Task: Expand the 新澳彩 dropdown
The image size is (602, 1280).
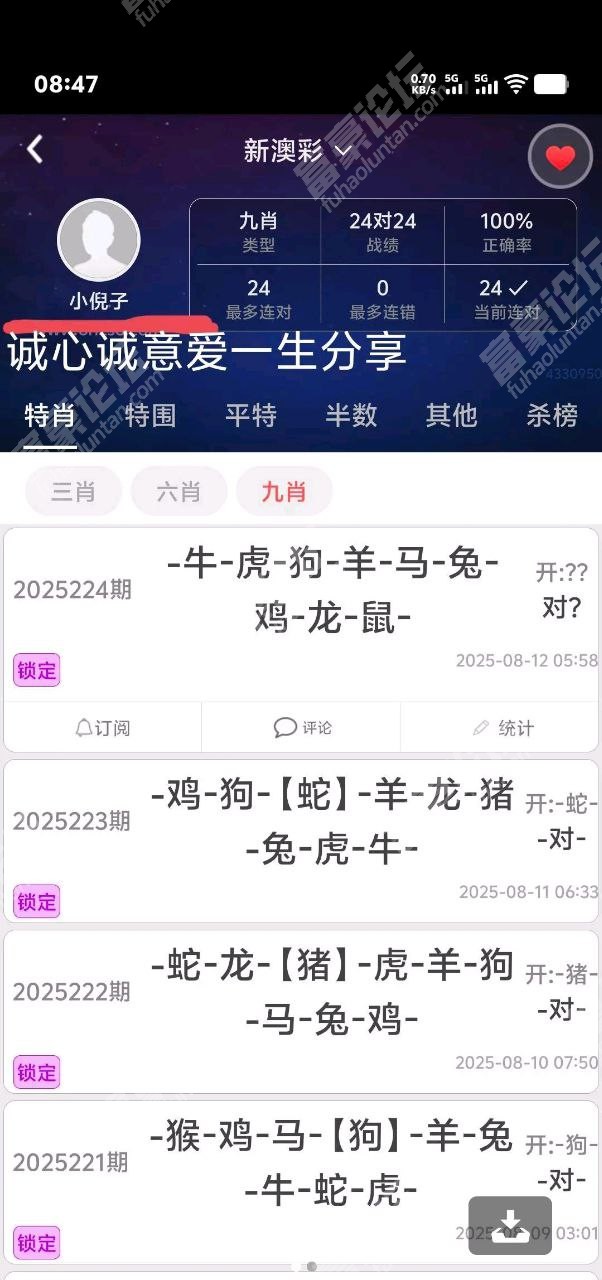Action: (x=298, y=151)
